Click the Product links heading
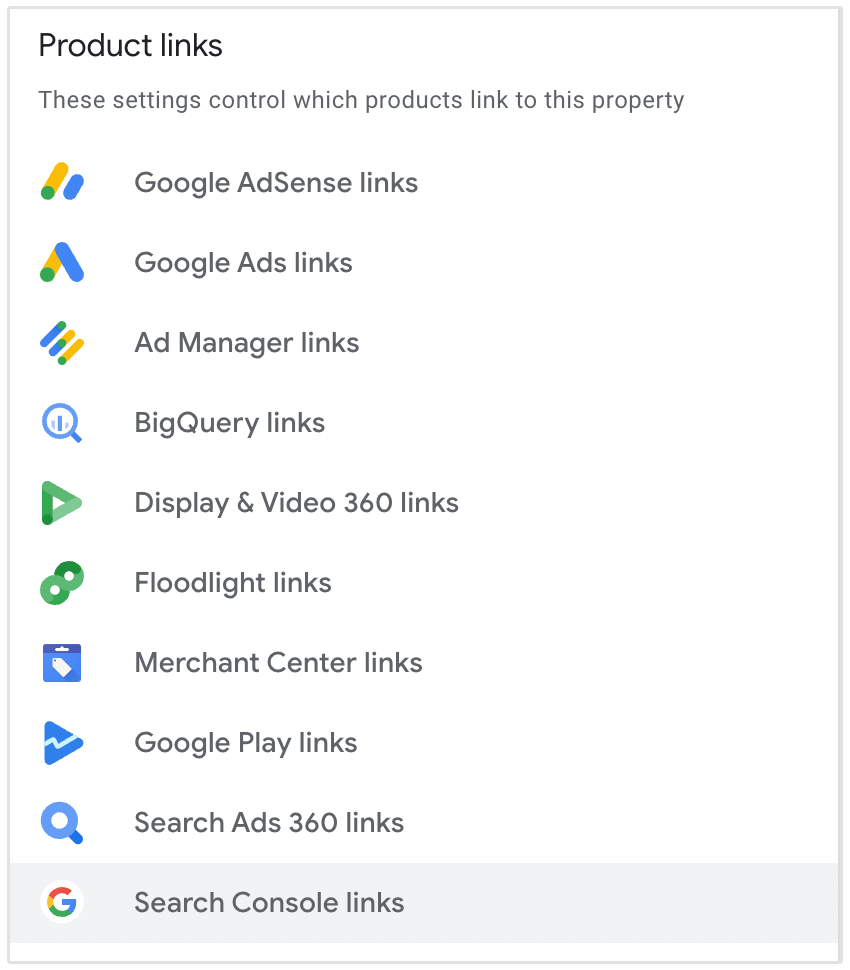850x970 pixels. [x=130, y=46]
